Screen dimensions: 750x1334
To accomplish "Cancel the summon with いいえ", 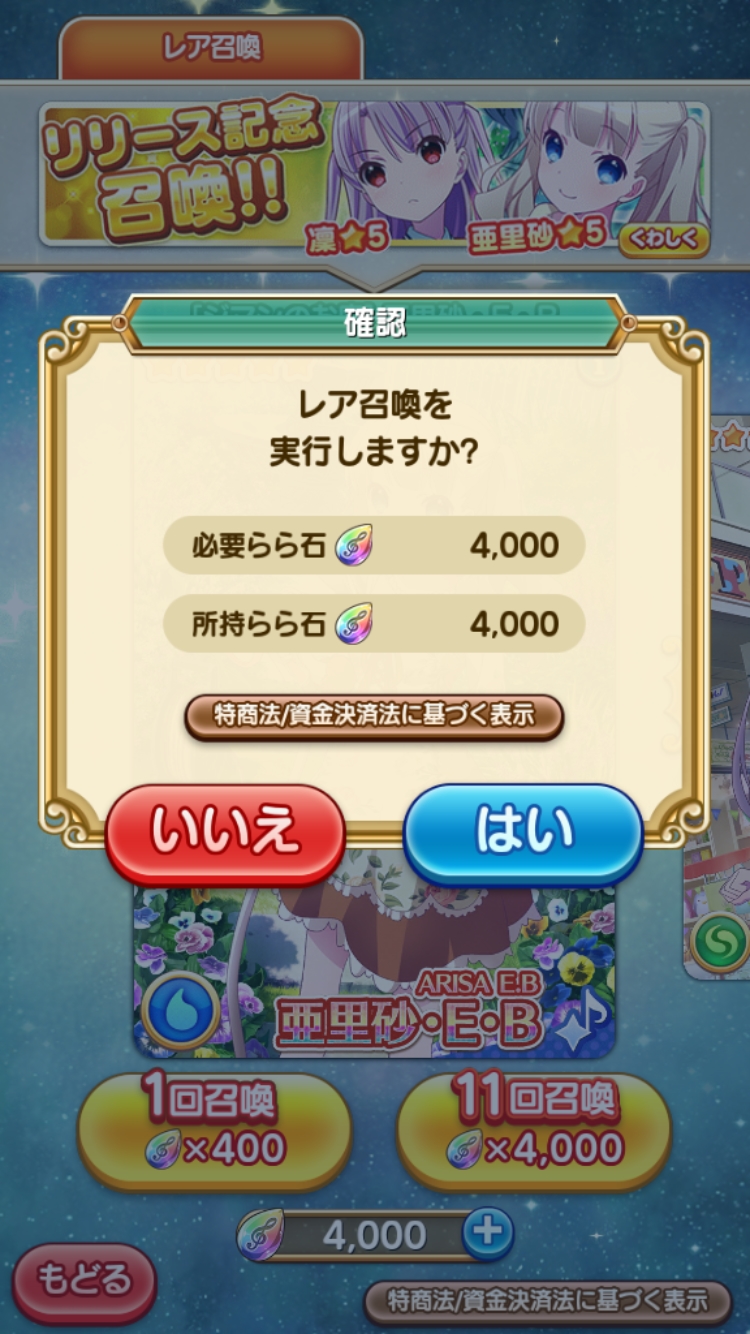I will [x=225, y=833].
